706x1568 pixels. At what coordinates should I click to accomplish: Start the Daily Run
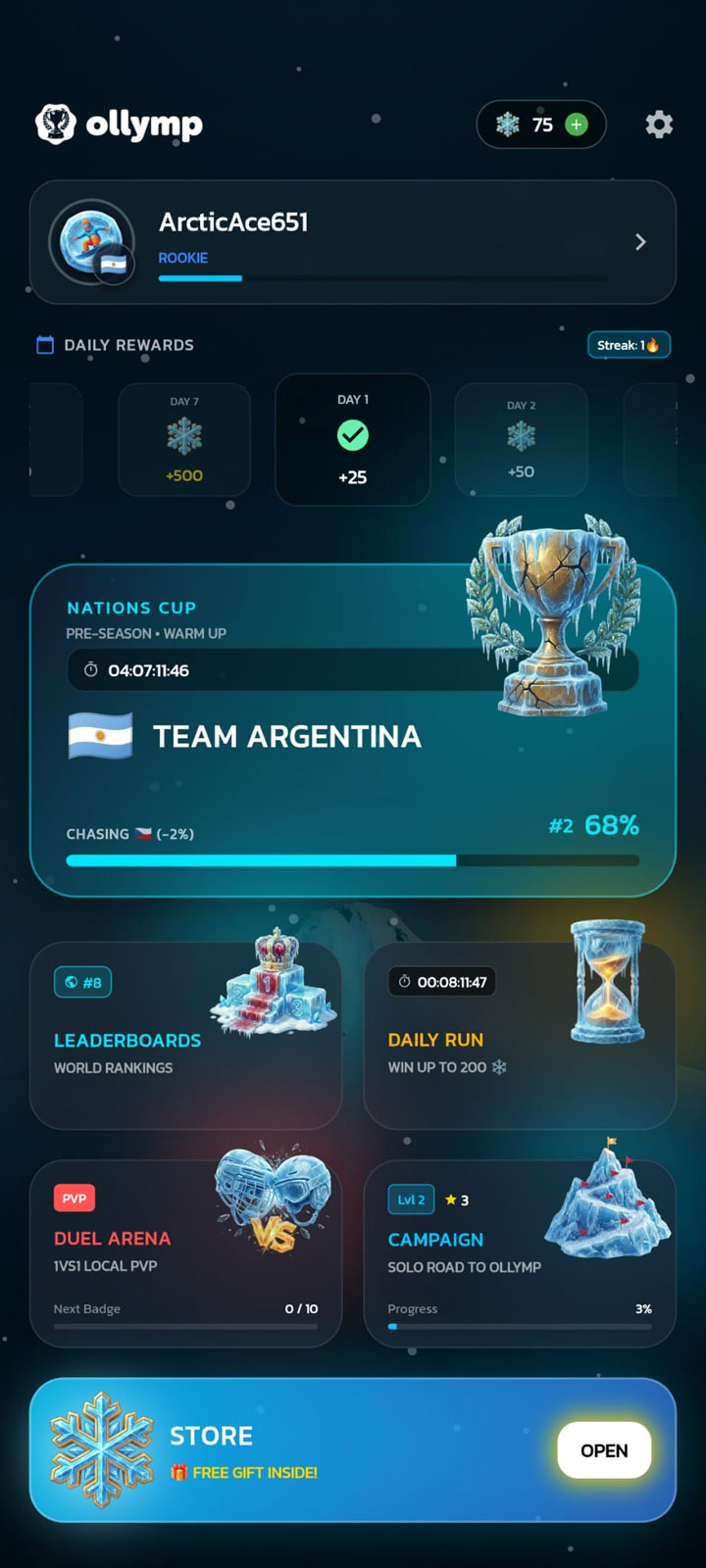pyautogui.click(x=520, y=1036)
